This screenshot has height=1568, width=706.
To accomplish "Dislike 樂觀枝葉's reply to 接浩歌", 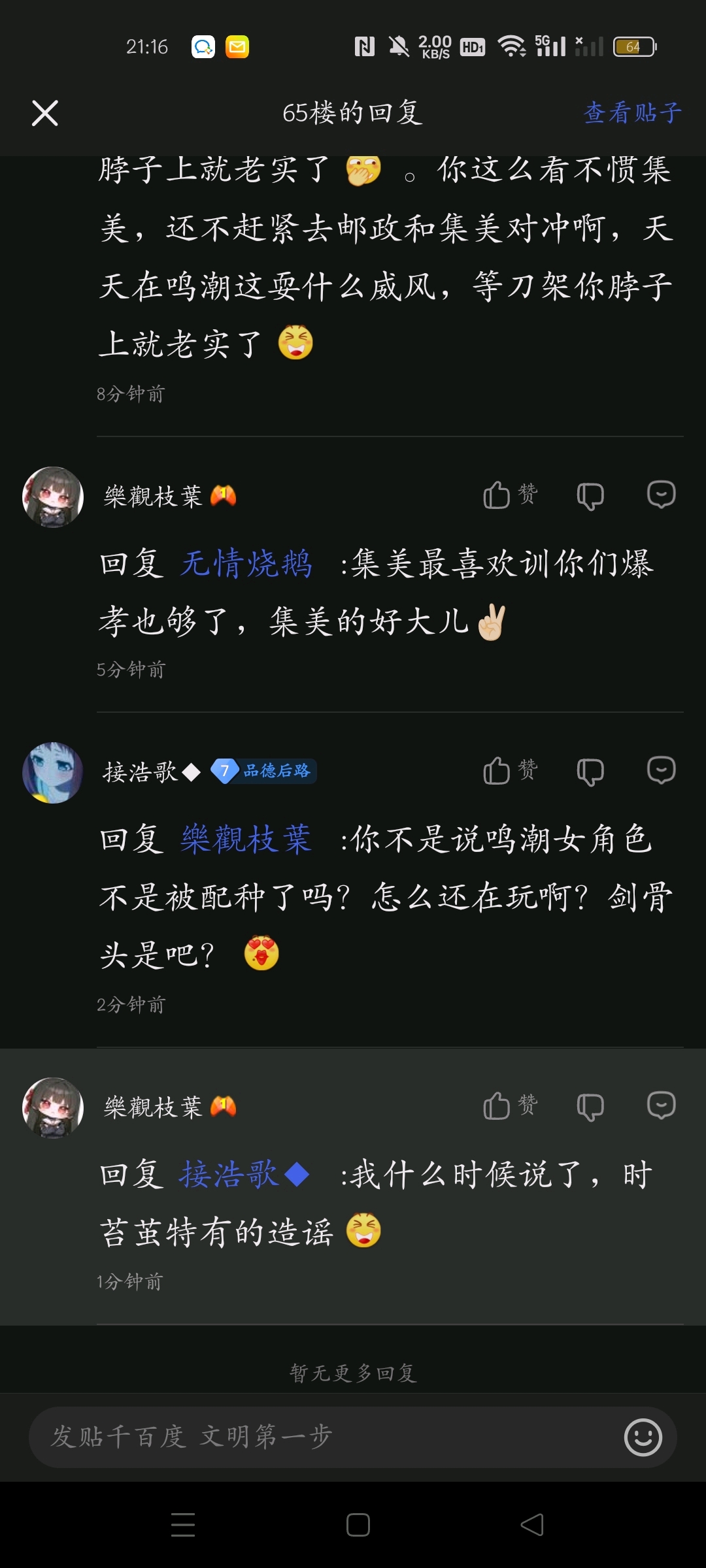I will [x=590, y=1107].
